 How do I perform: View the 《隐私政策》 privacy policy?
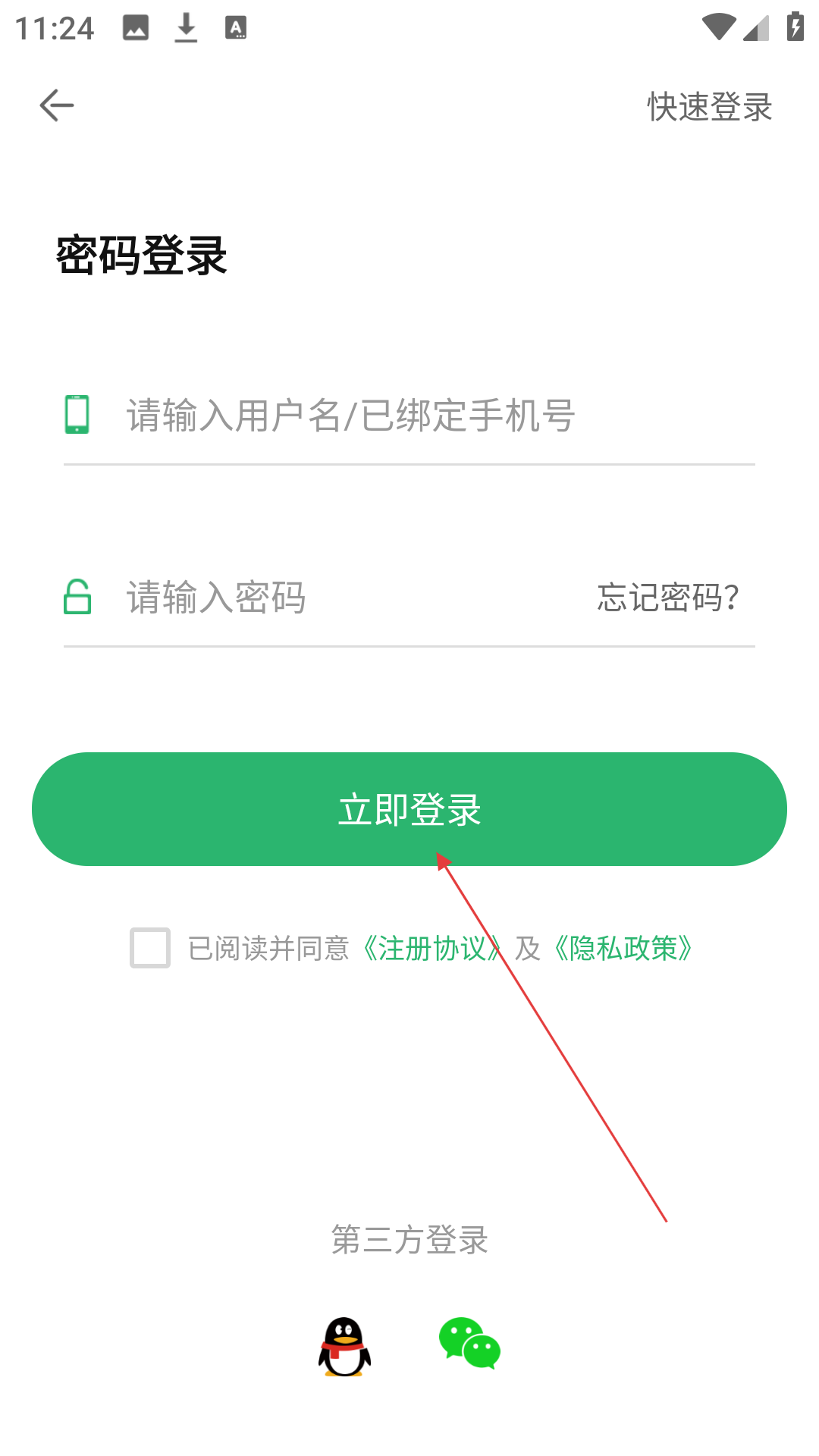(x=623, y=948)
